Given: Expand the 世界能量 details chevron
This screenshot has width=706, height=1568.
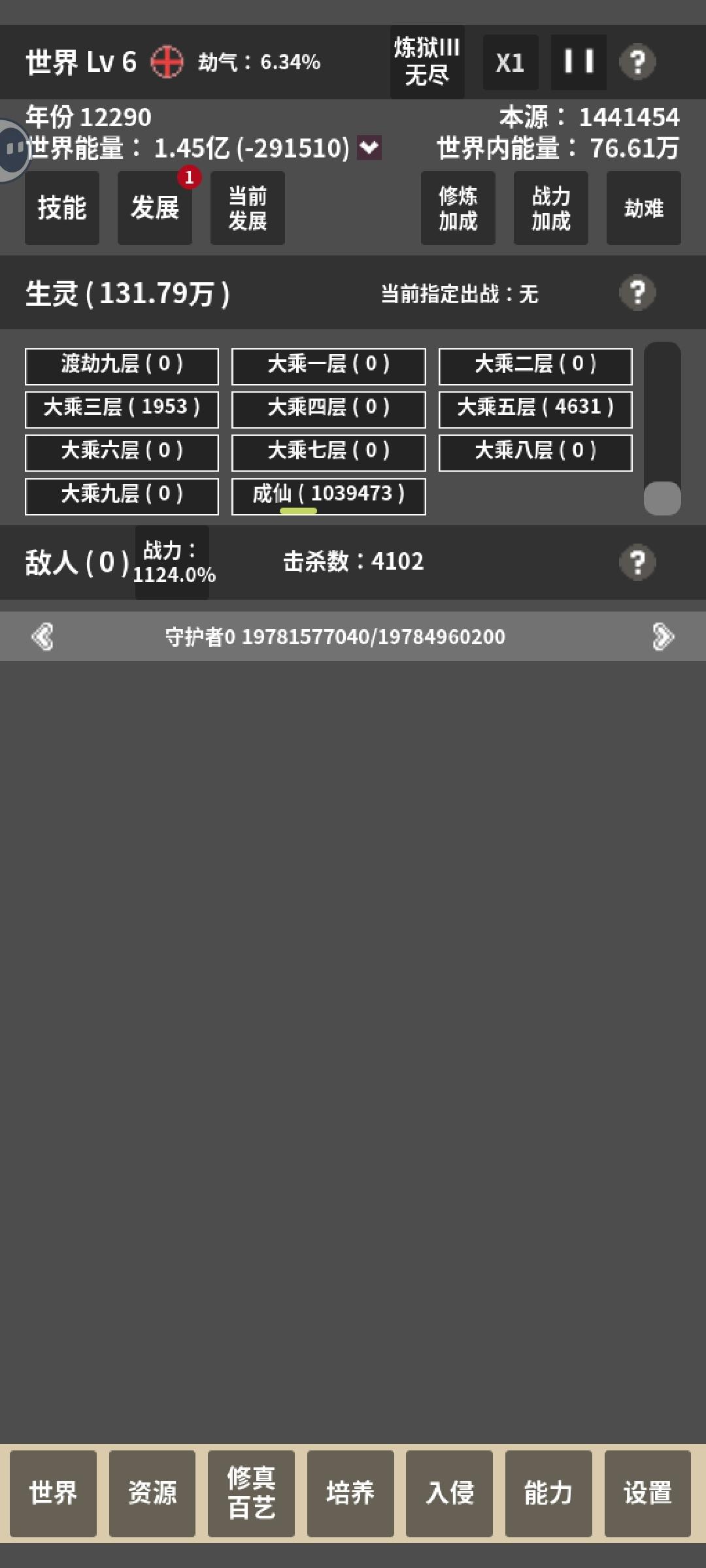Looking at the screenshot, I should [369, 149].
